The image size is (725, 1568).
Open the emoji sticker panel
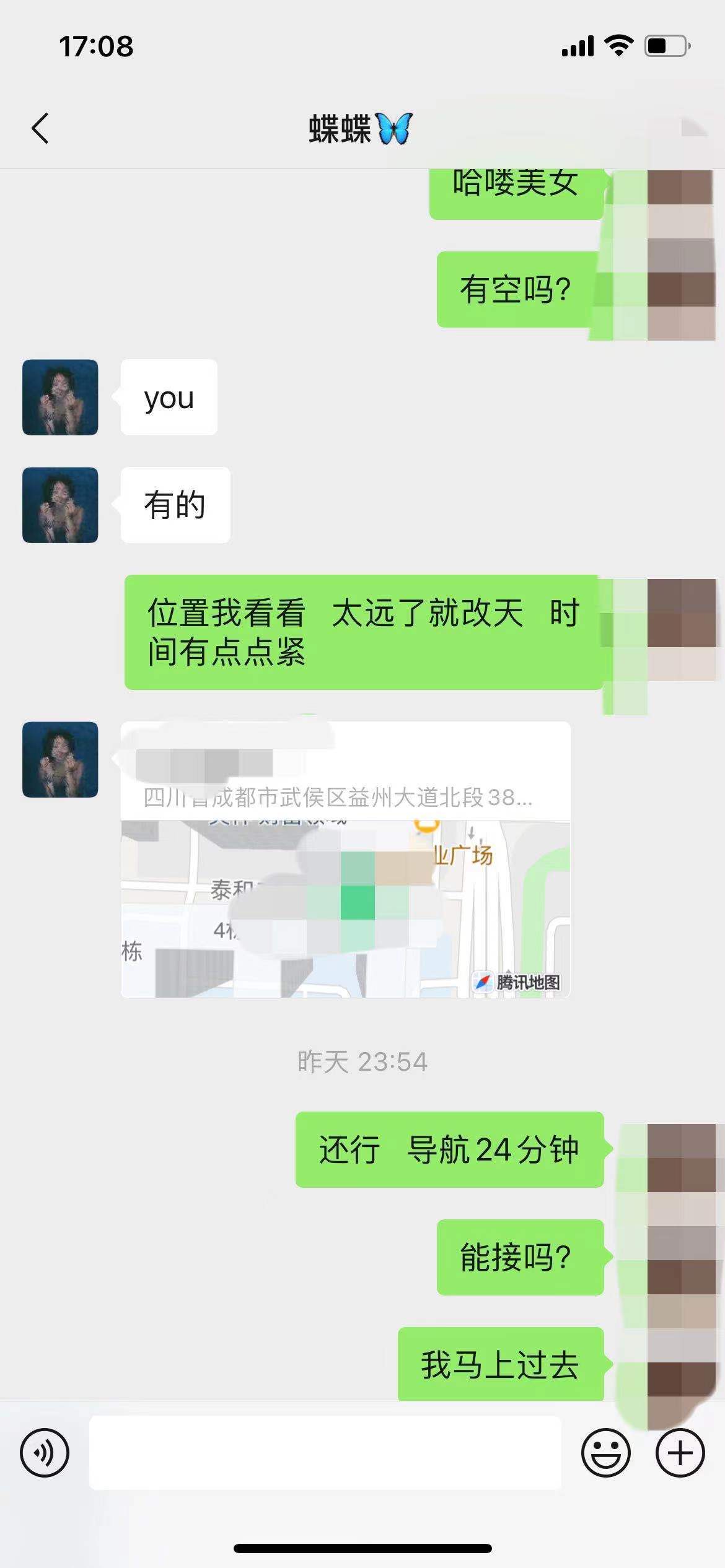click(605, 1453)
